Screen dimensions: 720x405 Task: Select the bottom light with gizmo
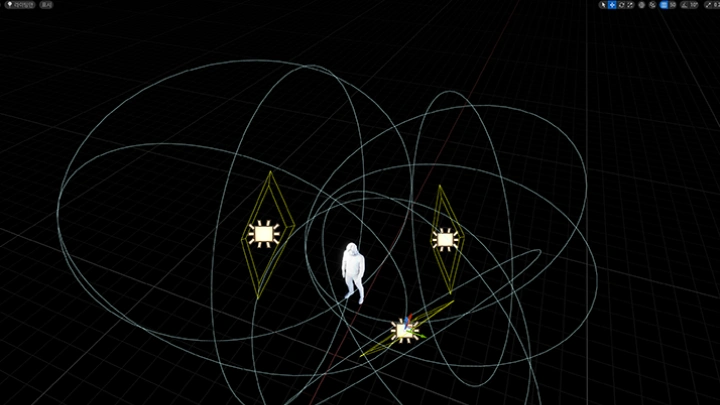pos(403,330)
